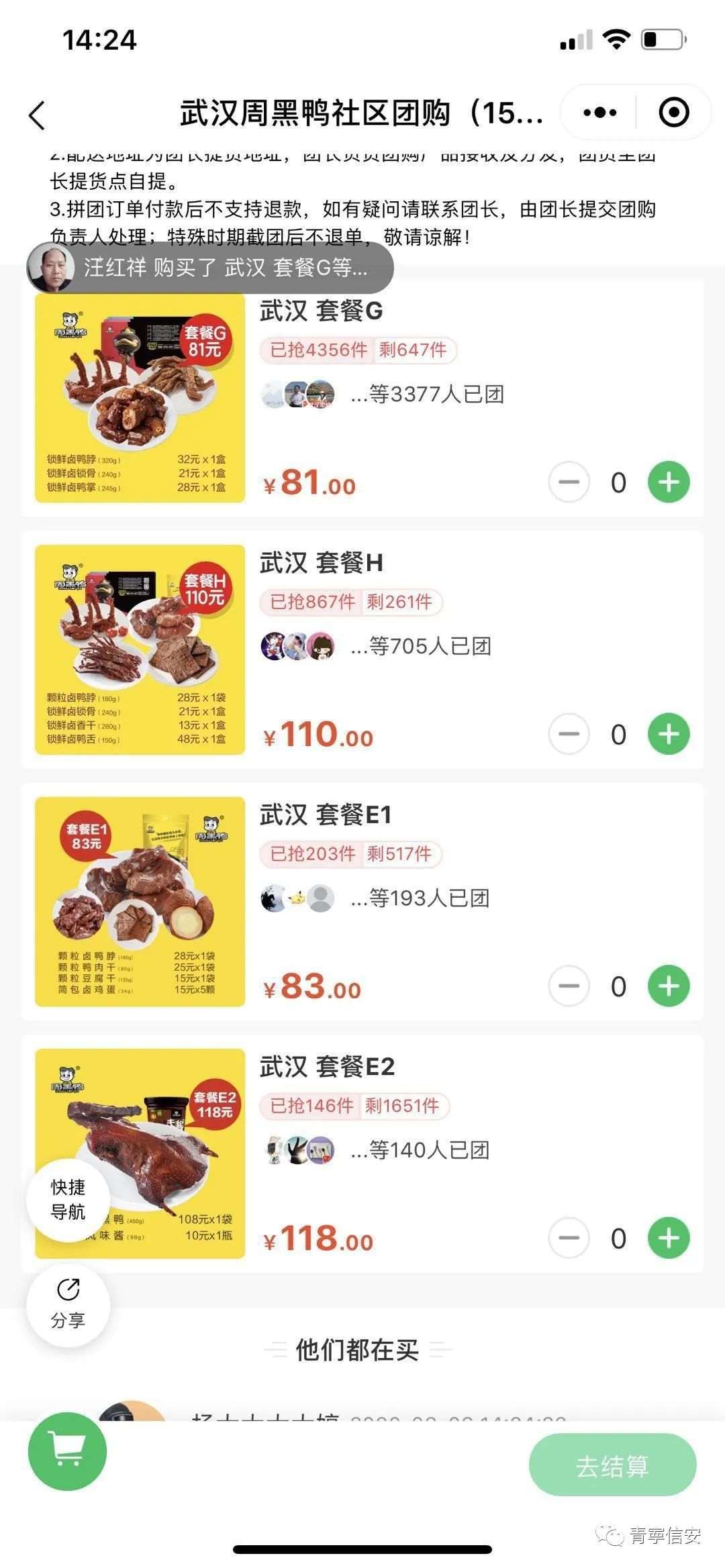Increase quantity of 武汉 套餐E2
The image size is (725, 1568).
(x=668, y=1238)
